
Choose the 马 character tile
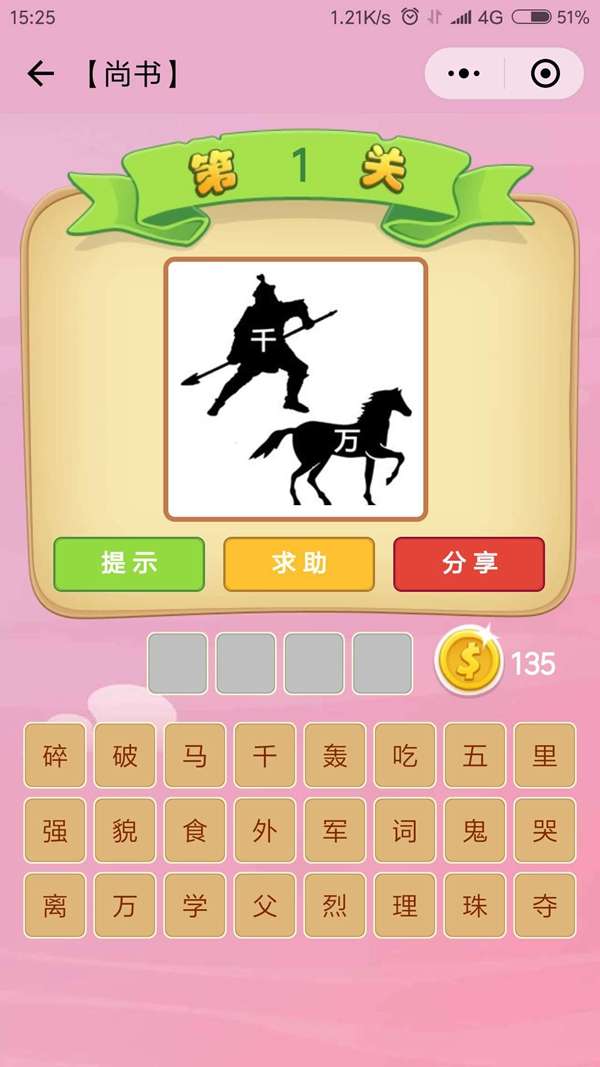click(x=195, y=755)
